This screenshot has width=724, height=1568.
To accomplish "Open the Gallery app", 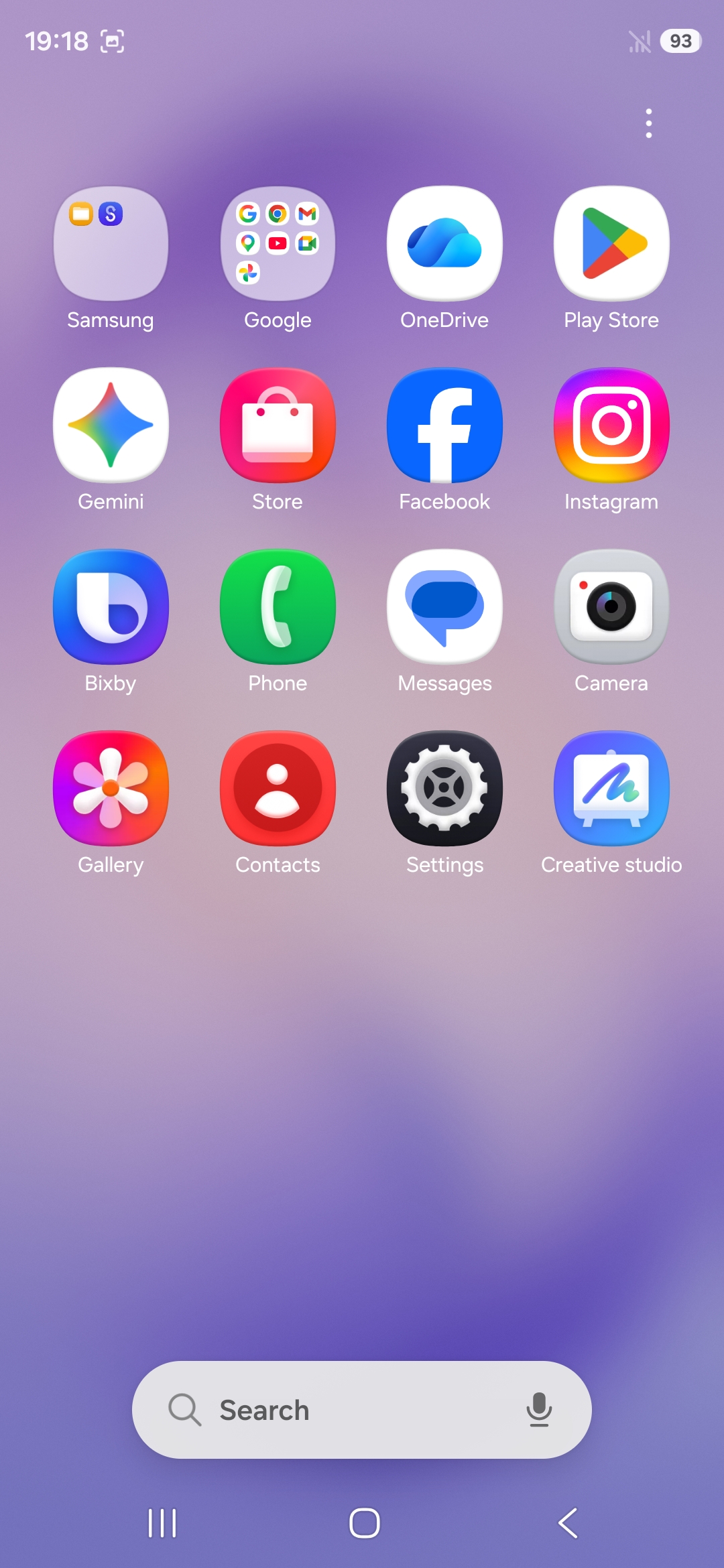I will [x=111, y=789].
